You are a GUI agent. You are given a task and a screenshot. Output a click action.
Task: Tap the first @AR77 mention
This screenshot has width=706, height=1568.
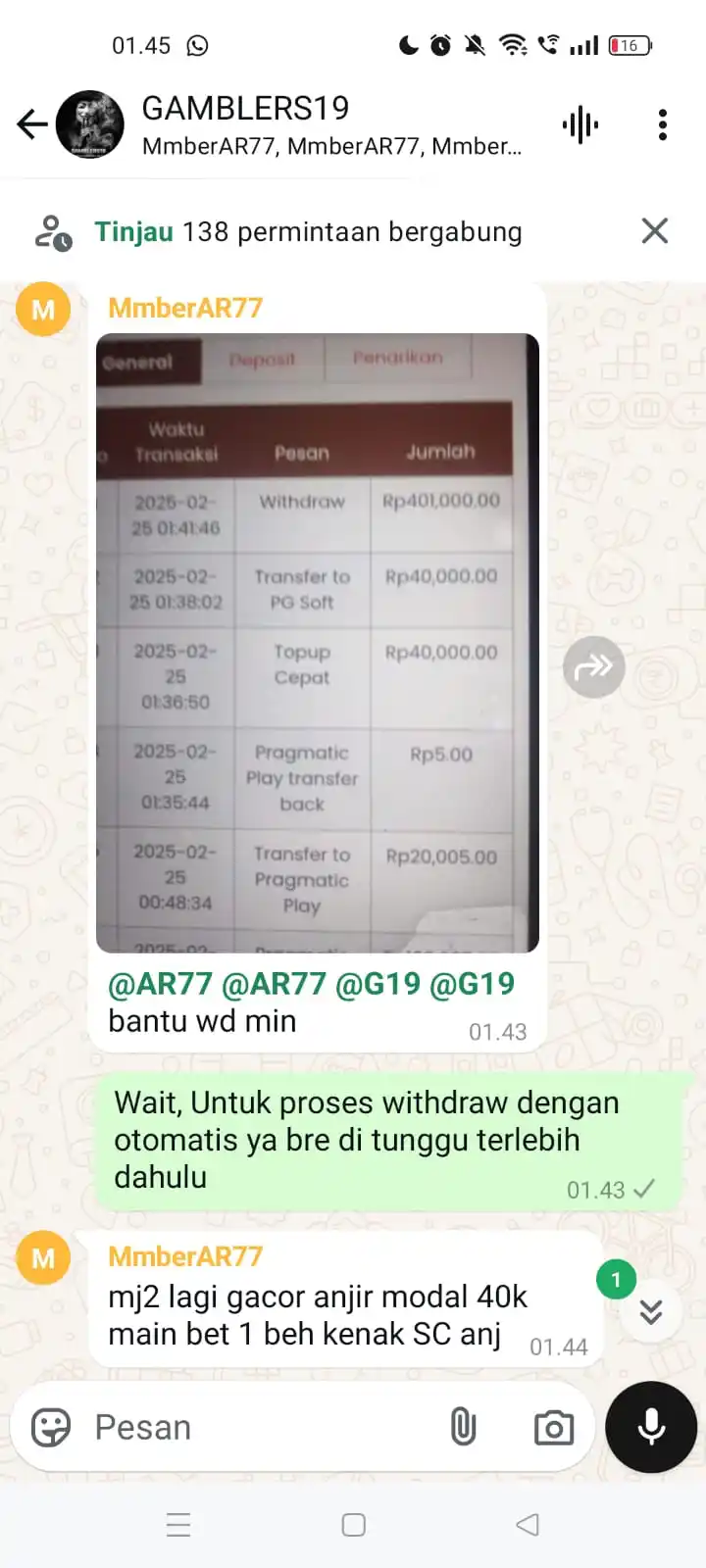pos(160,984)
